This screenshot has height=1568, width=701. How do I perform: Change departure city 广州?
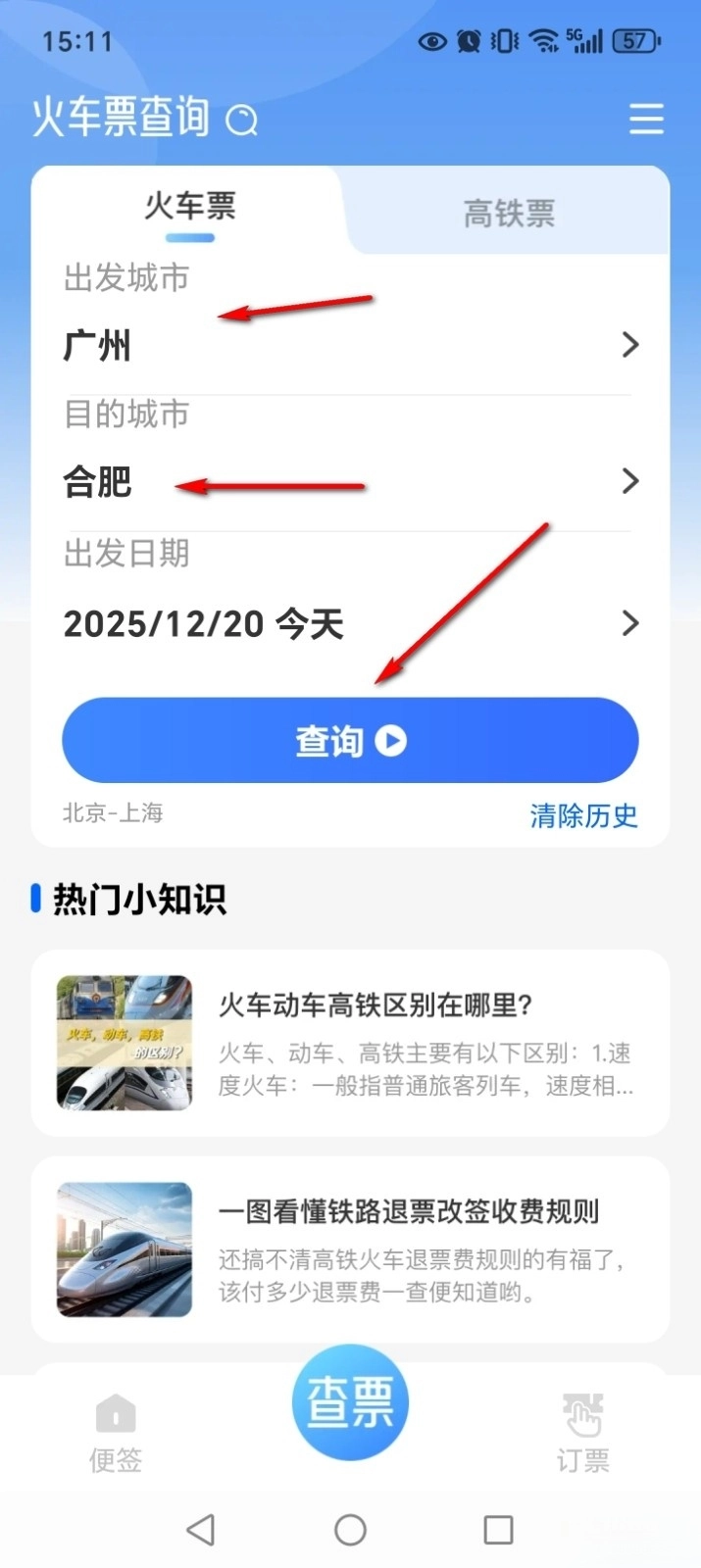pyautogui.click(x=350, y=345)
